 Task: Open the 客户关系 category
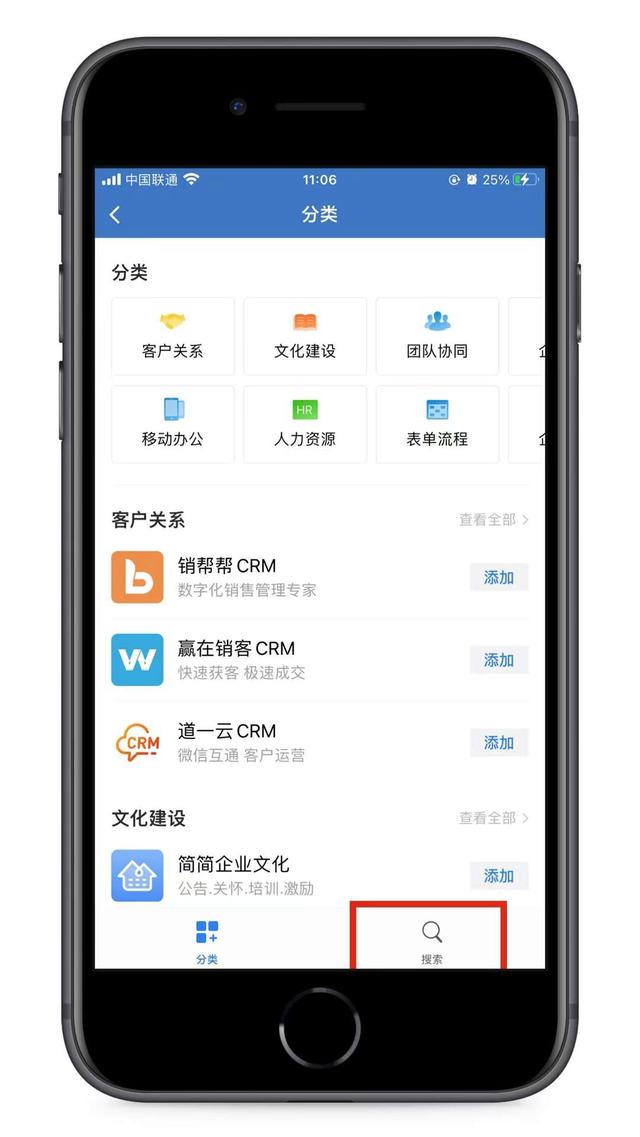[173, 336]
